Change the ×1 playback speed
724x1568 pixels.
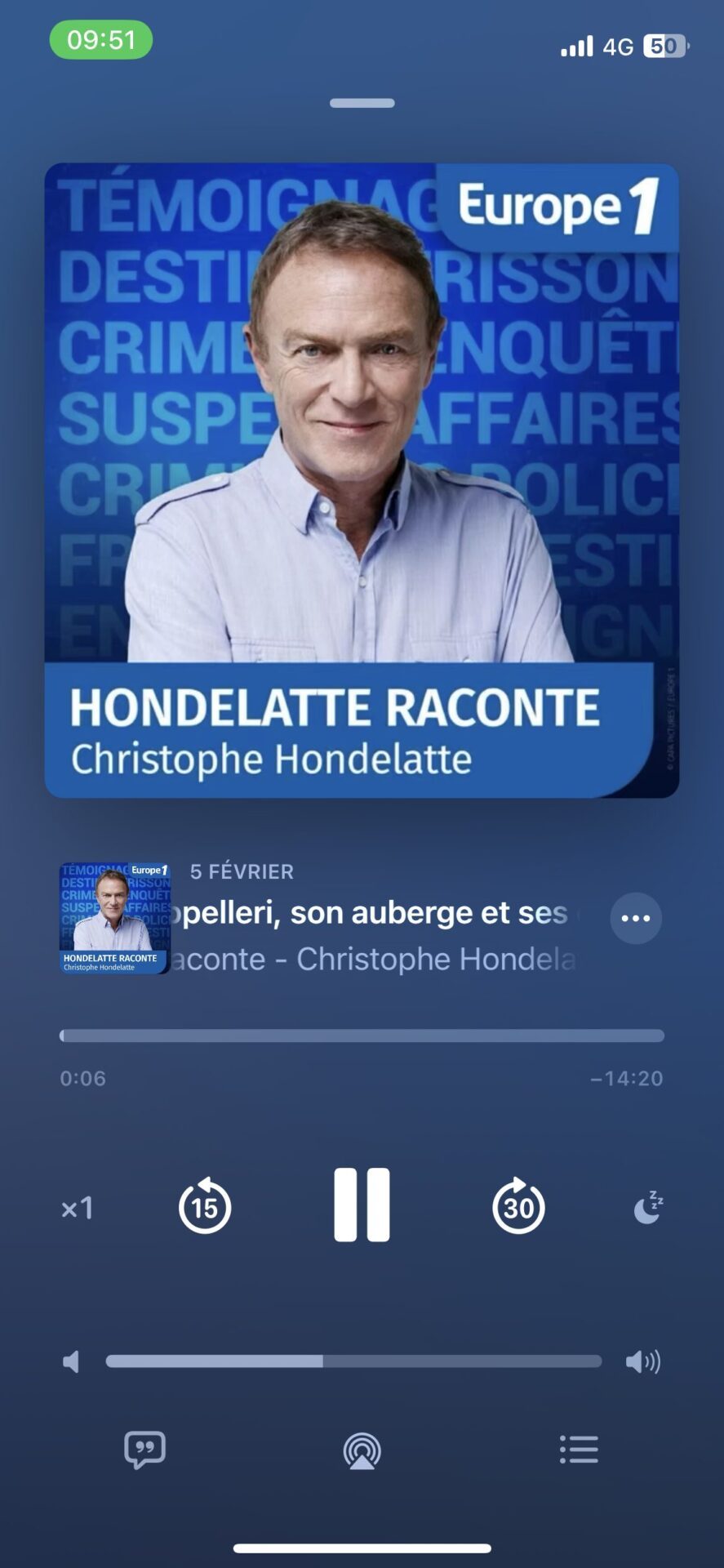pyautogui.click(x=78, y=1208)
